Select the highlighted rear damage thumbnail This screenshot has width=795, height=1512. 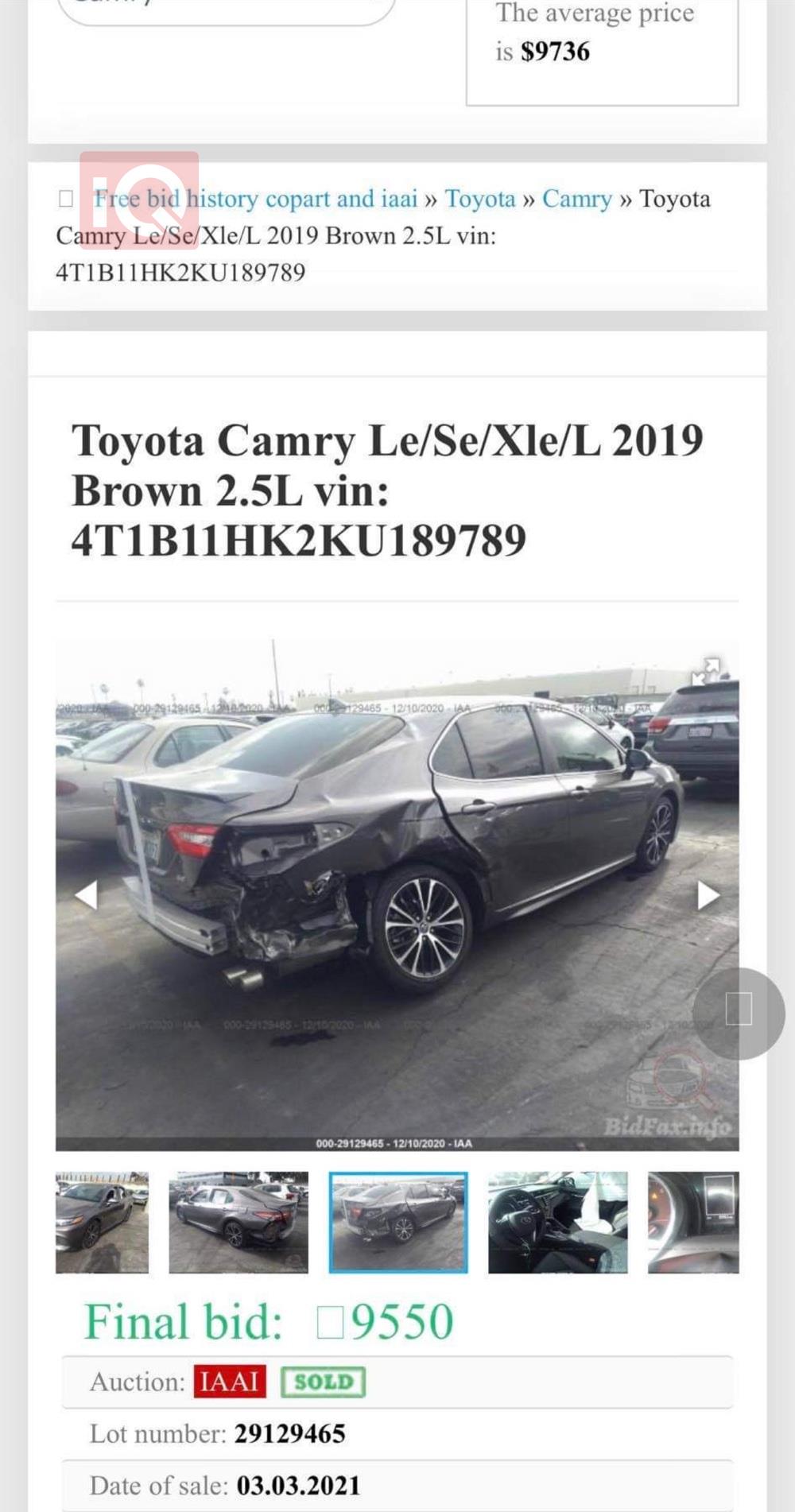click(x=398, y=1222)
